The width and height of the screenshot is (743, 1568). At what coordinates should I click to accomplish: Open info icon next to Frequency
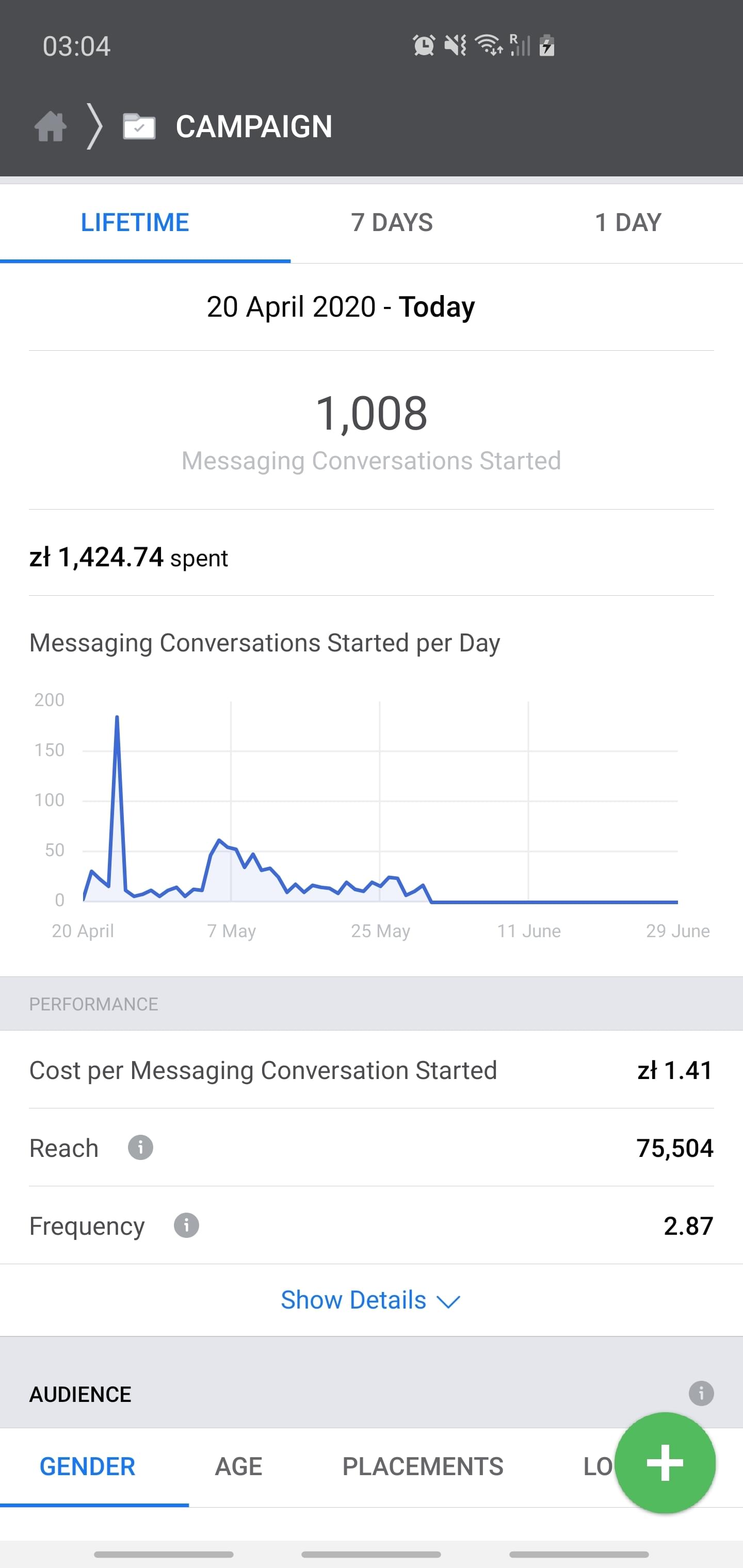pos(186,1226)
